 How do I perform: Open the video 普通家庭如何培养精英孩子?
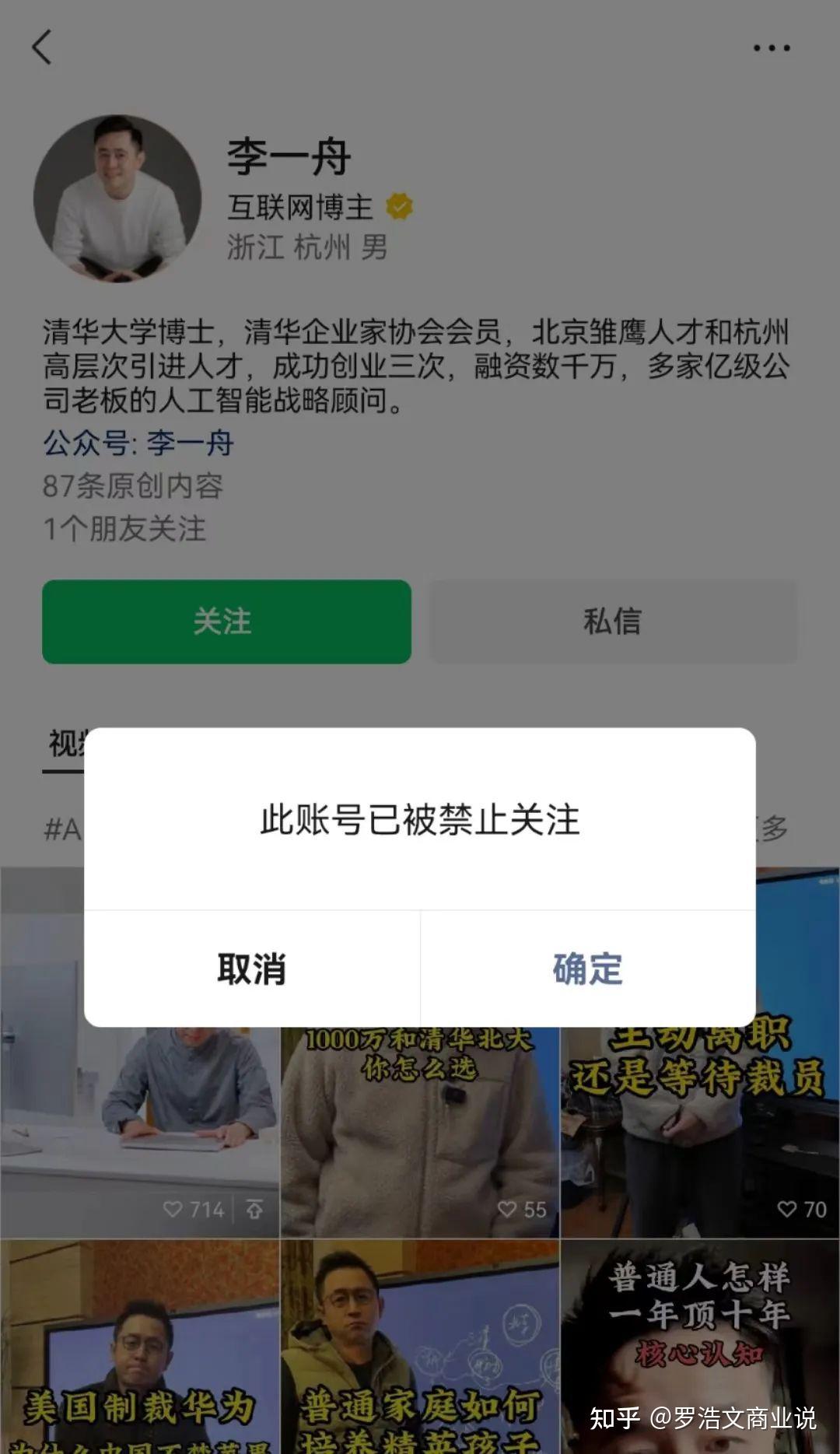pos(420,1346)
